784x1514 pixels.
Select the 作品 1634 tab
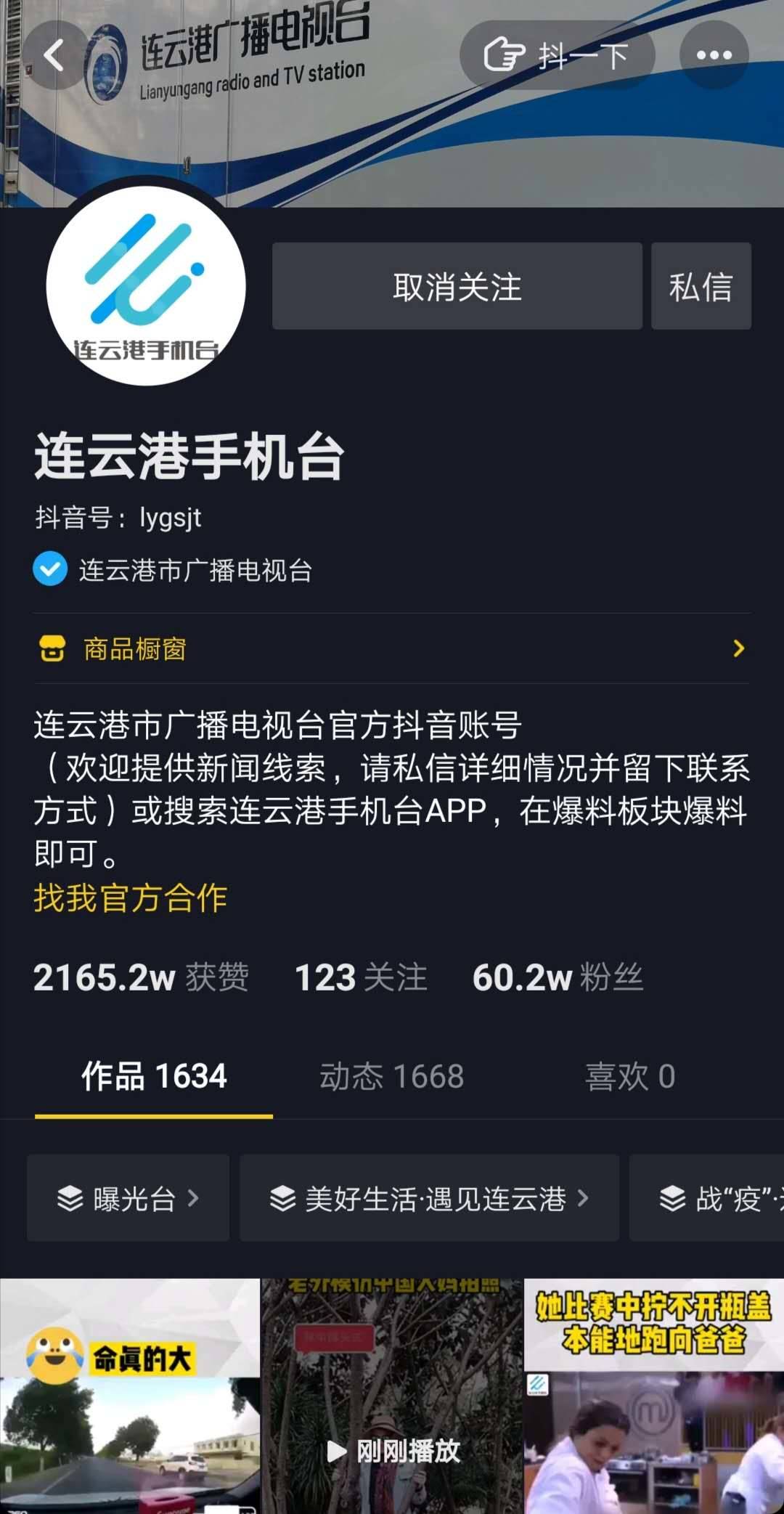tap(154, 1076)
